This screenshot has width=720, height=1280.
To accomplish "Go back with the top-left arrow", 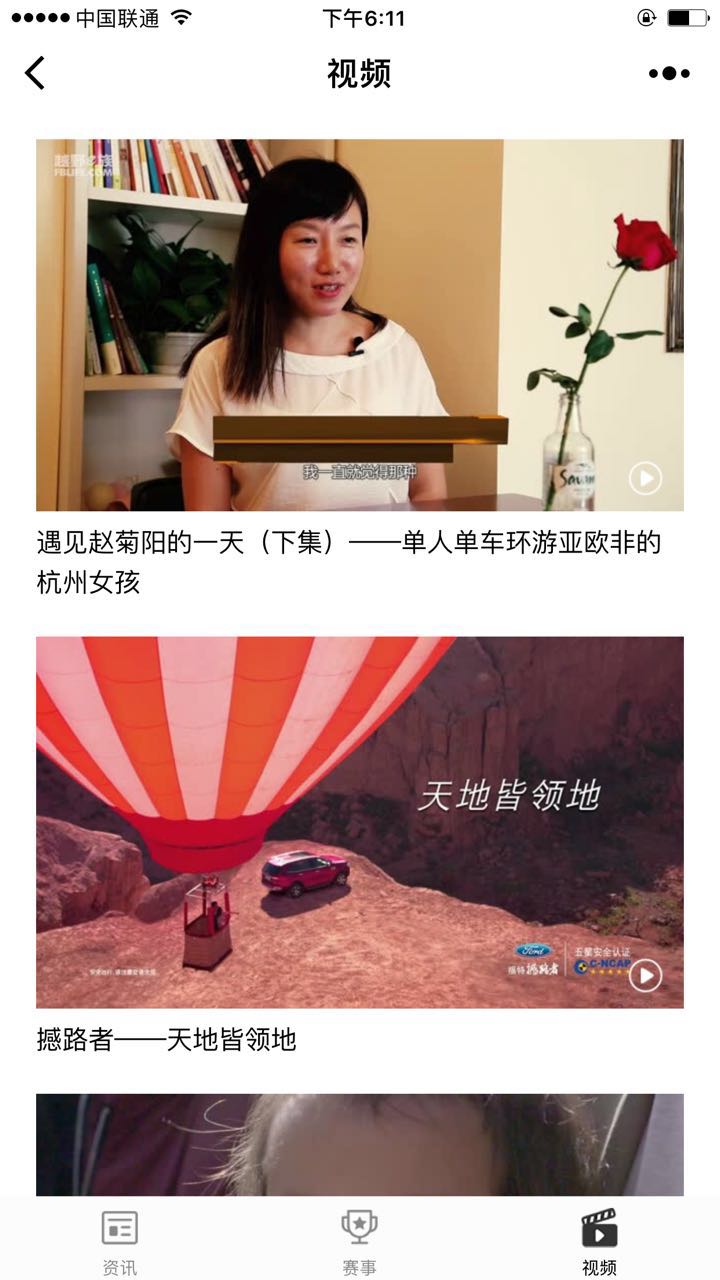I will click(35, 73).
